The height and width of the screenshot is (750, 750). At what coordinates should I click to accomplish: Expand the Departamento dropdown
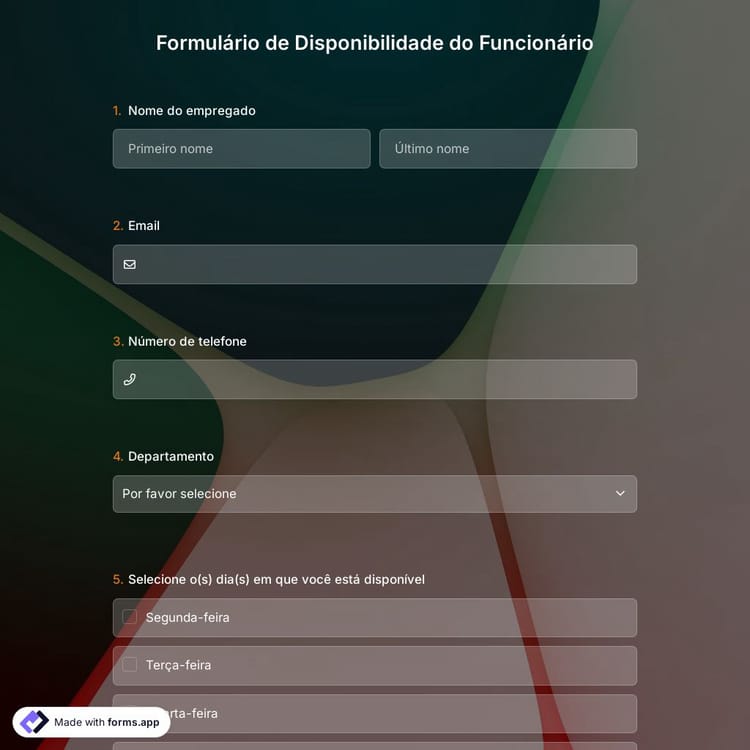(x=374, y=494)
